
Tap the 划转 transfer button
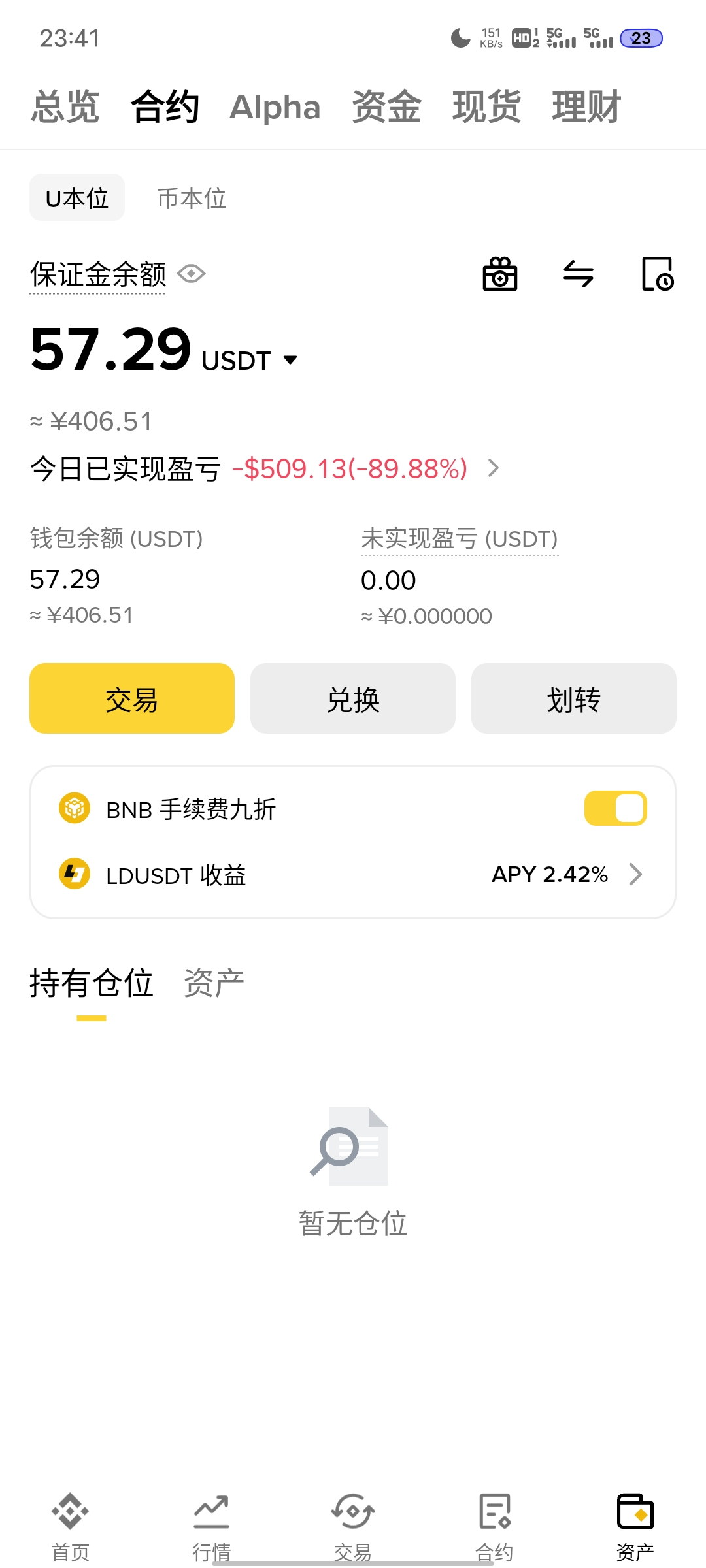pos(574,698)
